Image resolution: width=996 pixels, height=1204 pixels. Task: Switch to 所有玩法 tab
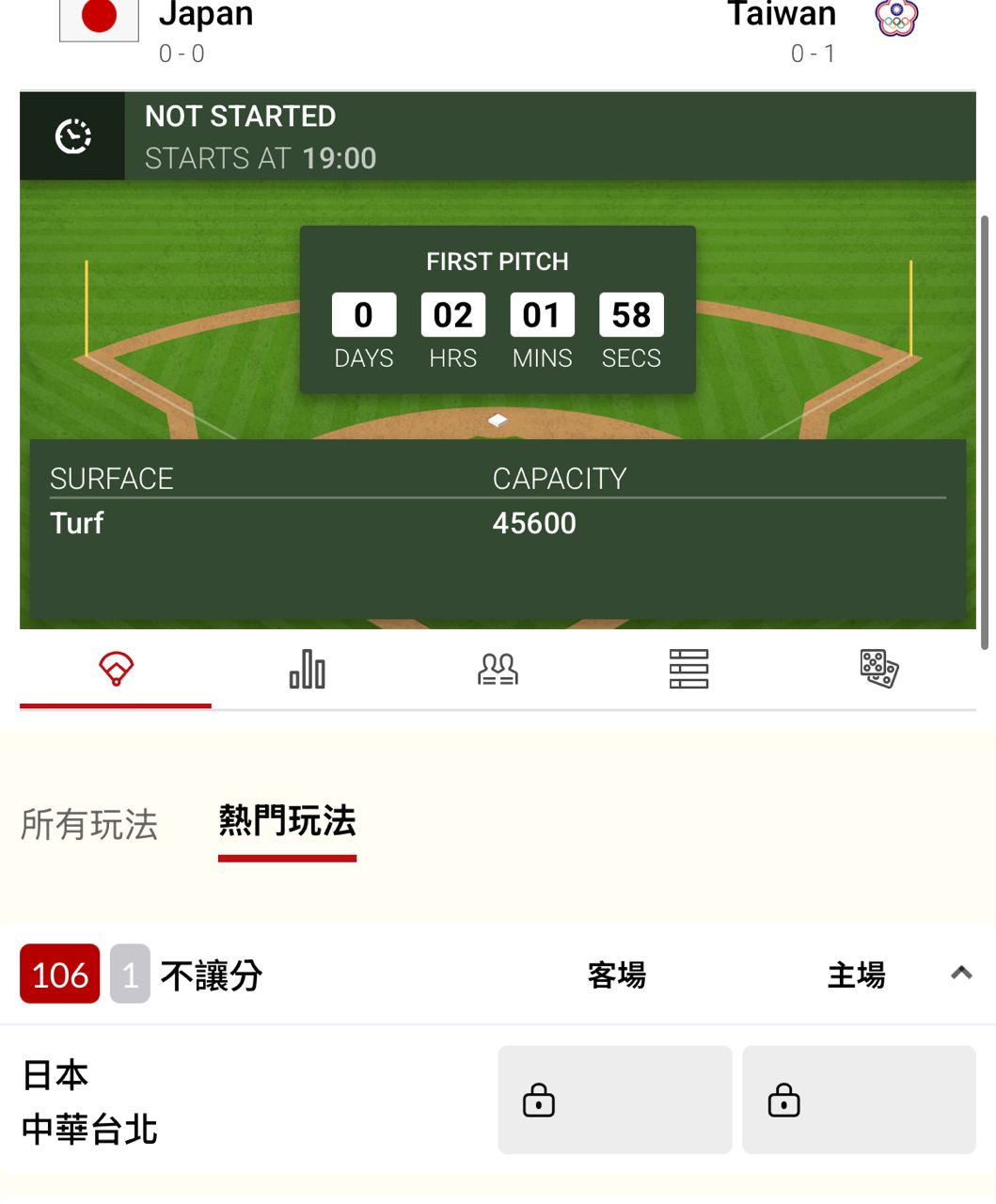pos(89,824)
